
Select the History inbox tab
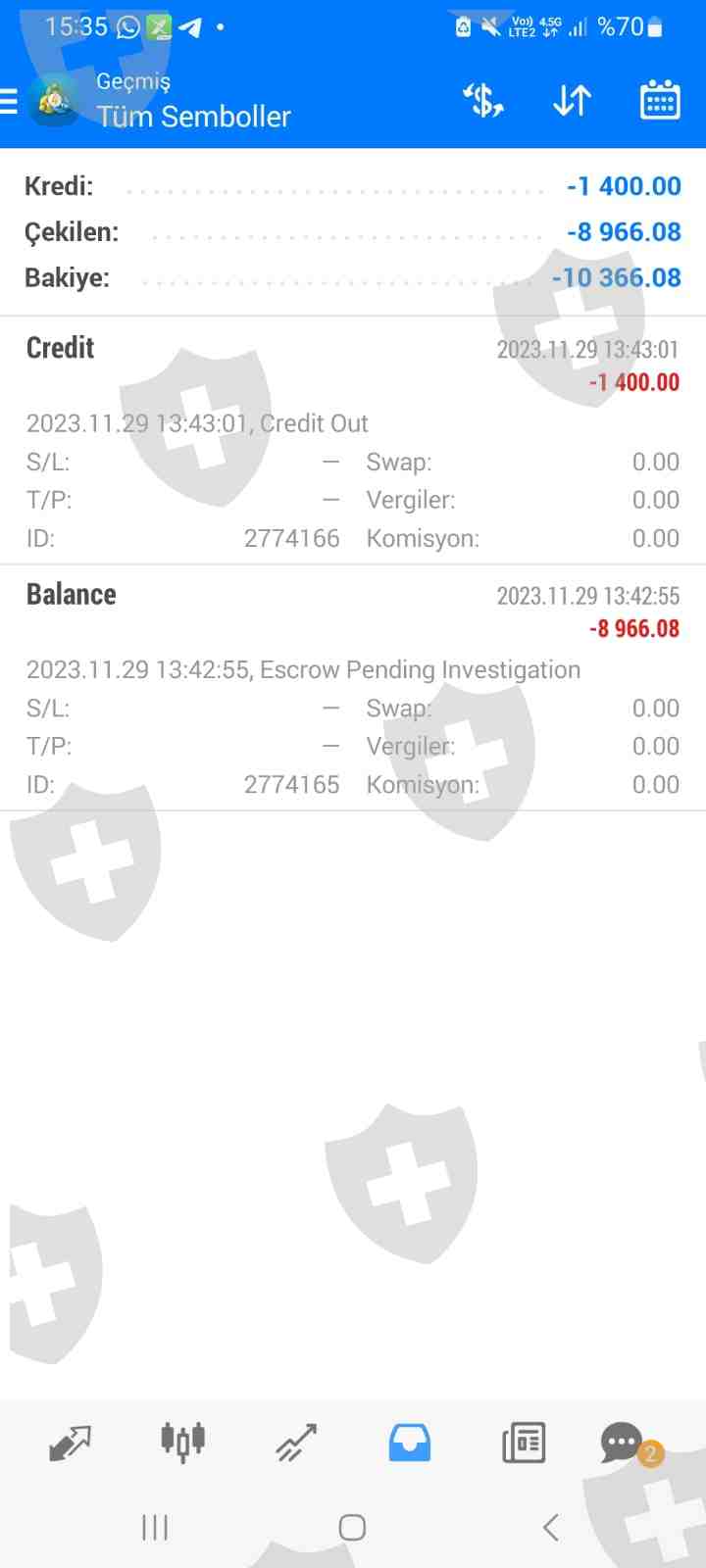coord(409,1443)
